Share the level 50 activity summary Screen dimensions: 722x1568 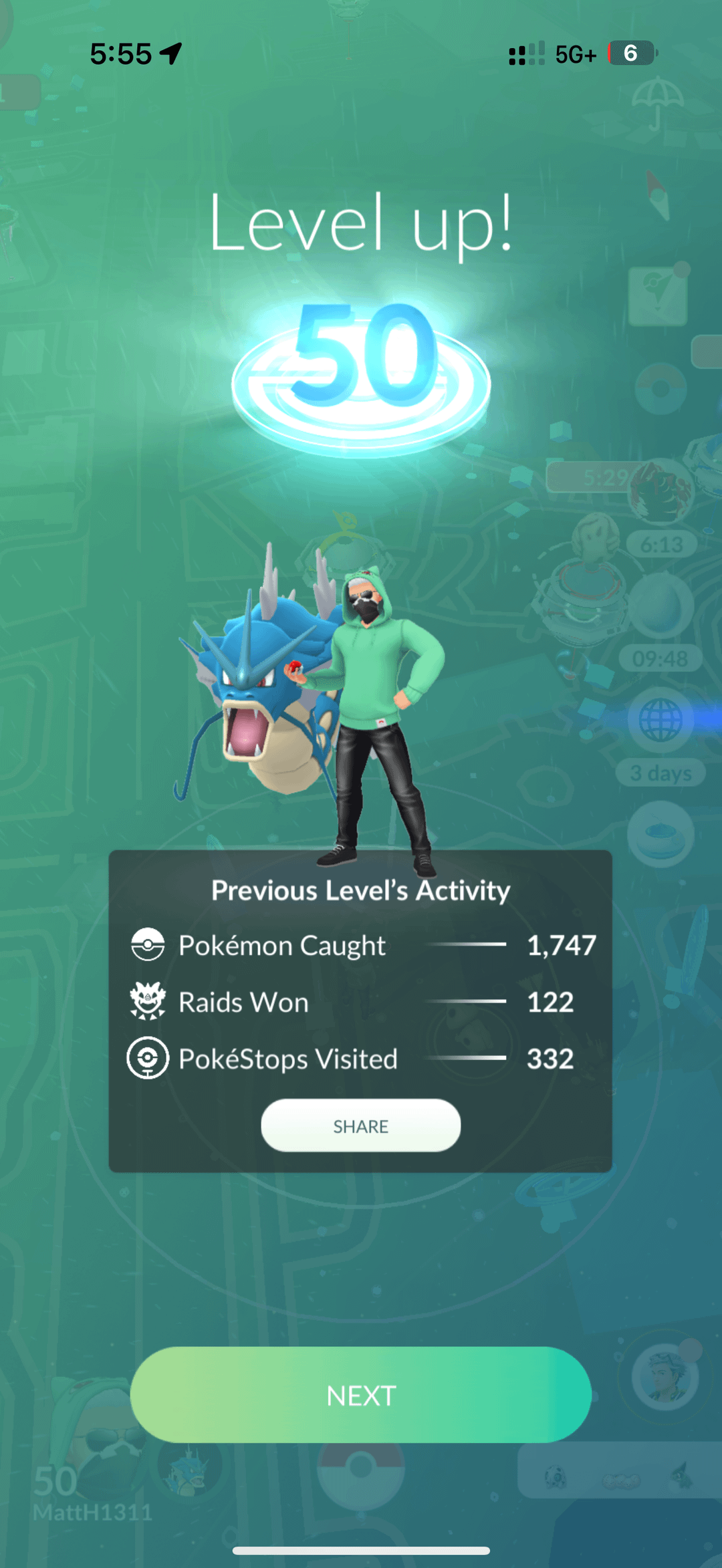point(360,1126)
